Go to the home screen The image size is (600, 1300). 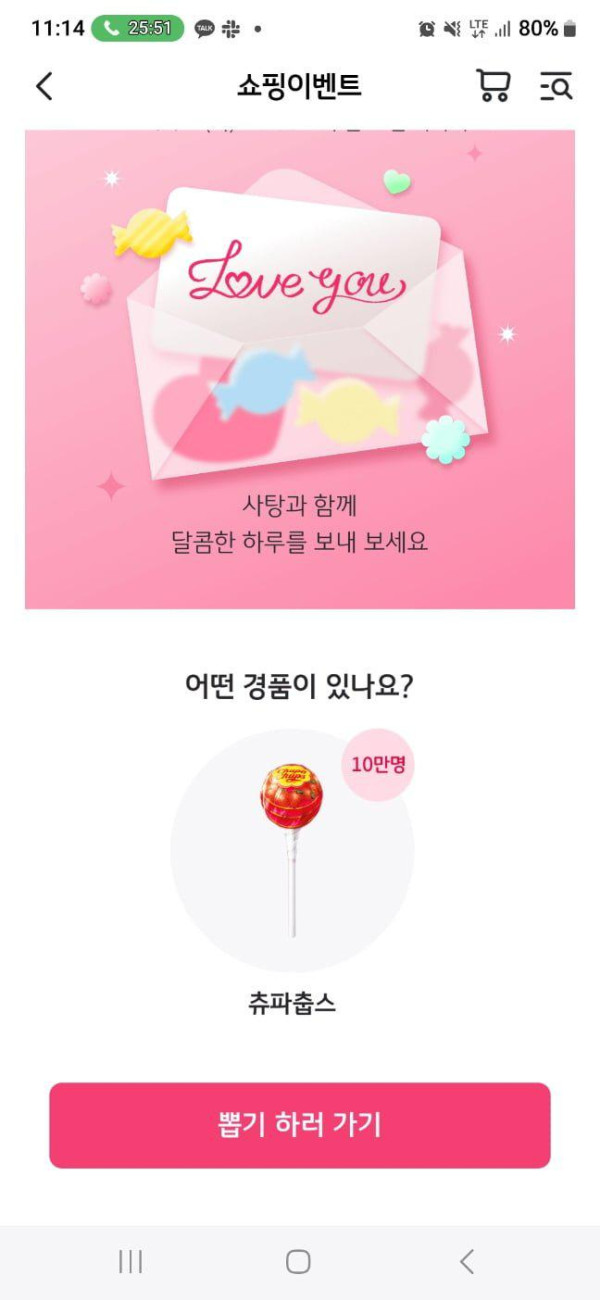tap(298, 1262)
